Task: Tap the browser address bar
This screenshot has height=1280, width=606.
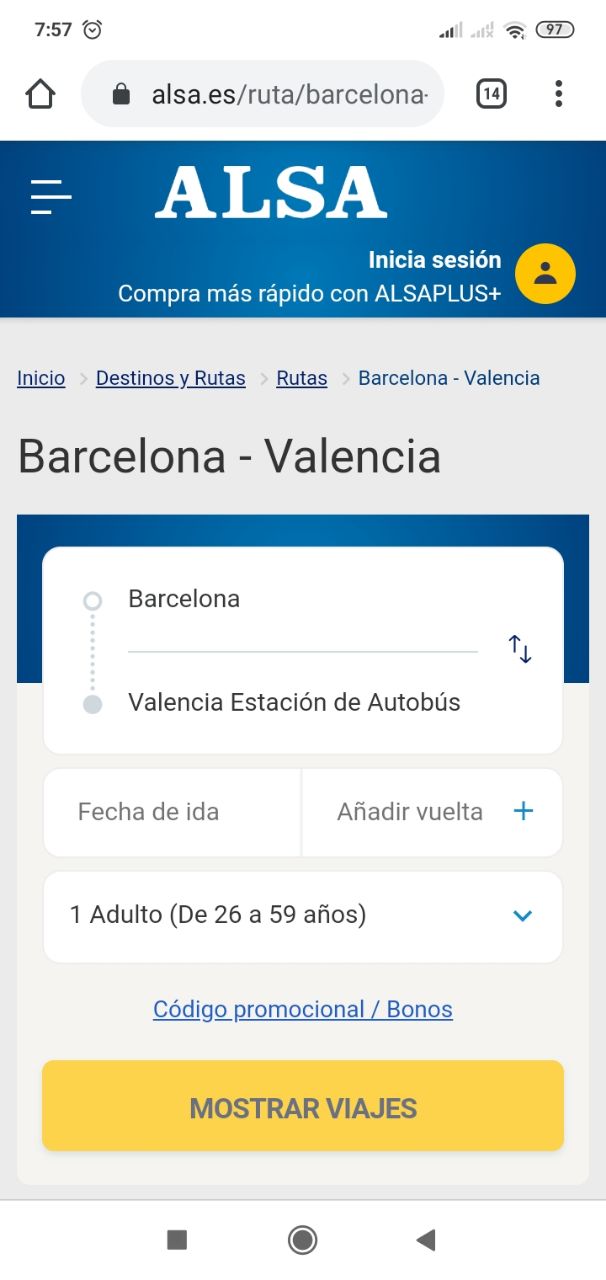Action: pos(263,94)
